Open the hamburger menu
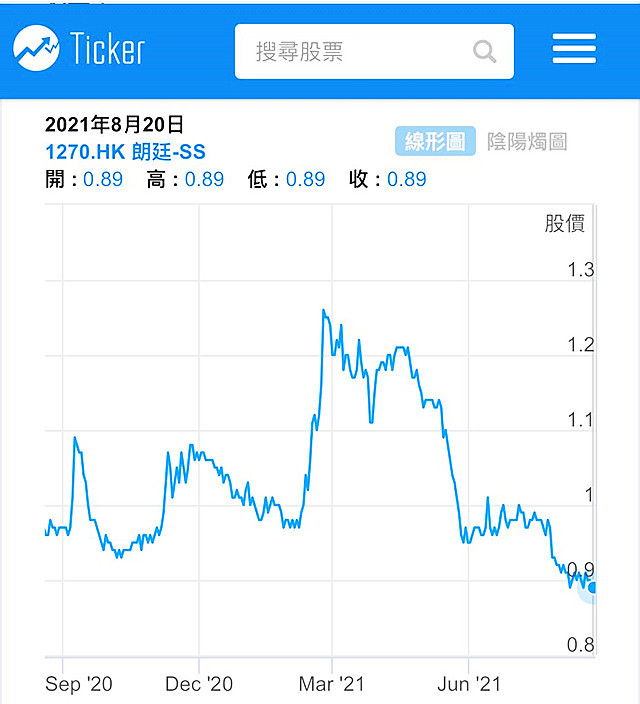Viewport: 640px width, 704px height. tap(574, 48)
